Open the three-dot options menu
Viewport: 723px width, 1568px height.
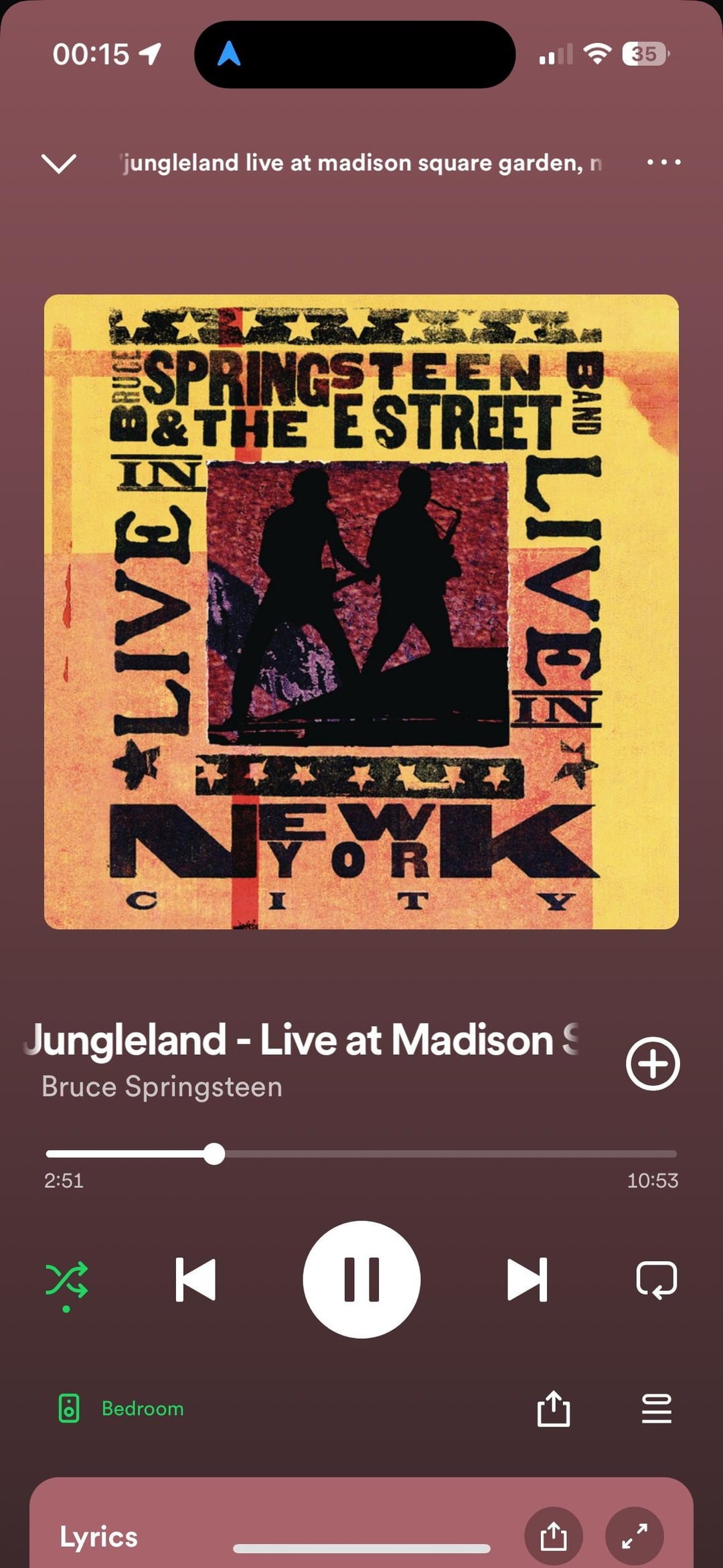point(663,162)
